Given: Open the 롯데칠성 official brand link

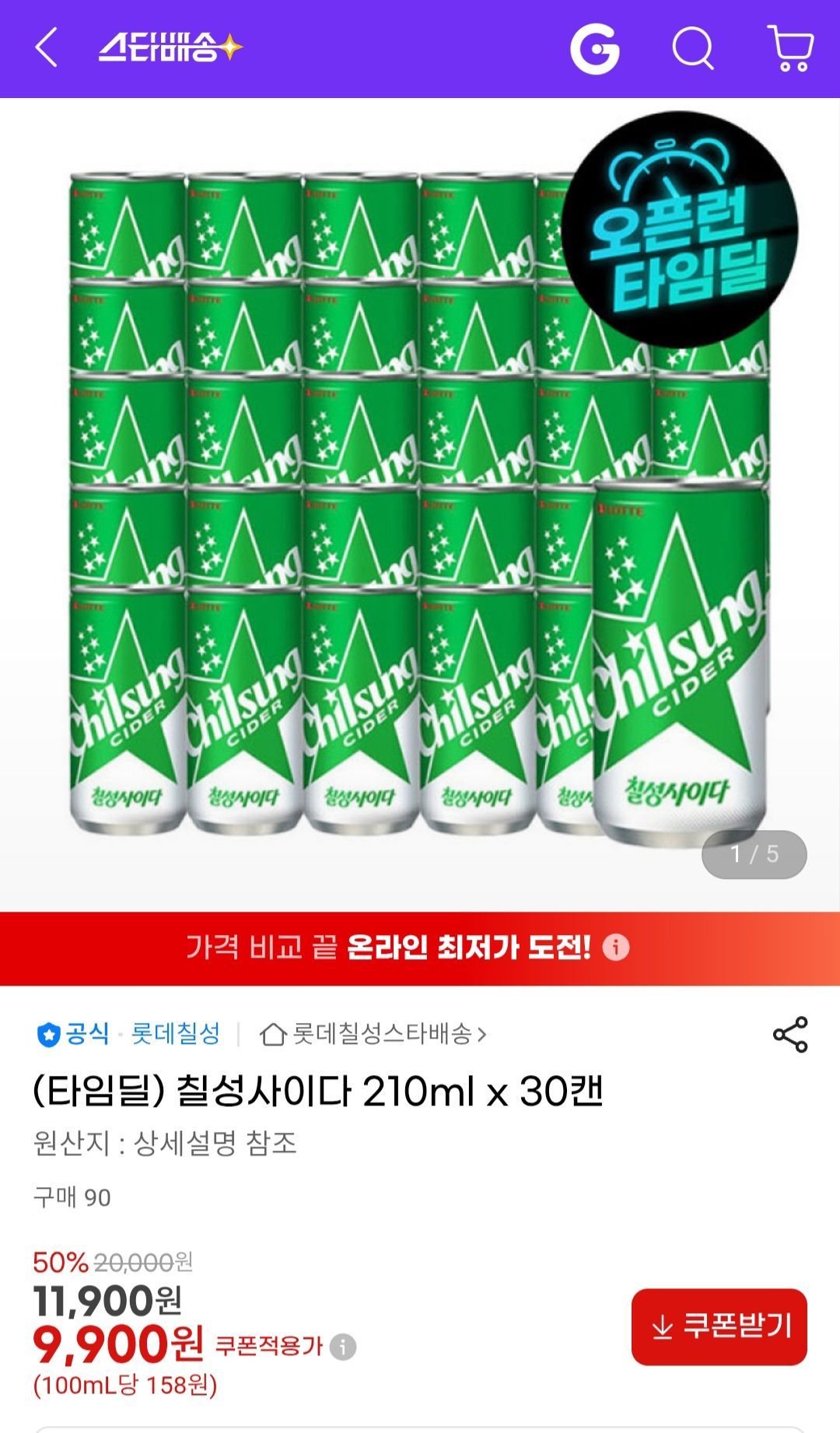Looking at the screenshot, I should pyautogui.click(x=175, y=1034).
